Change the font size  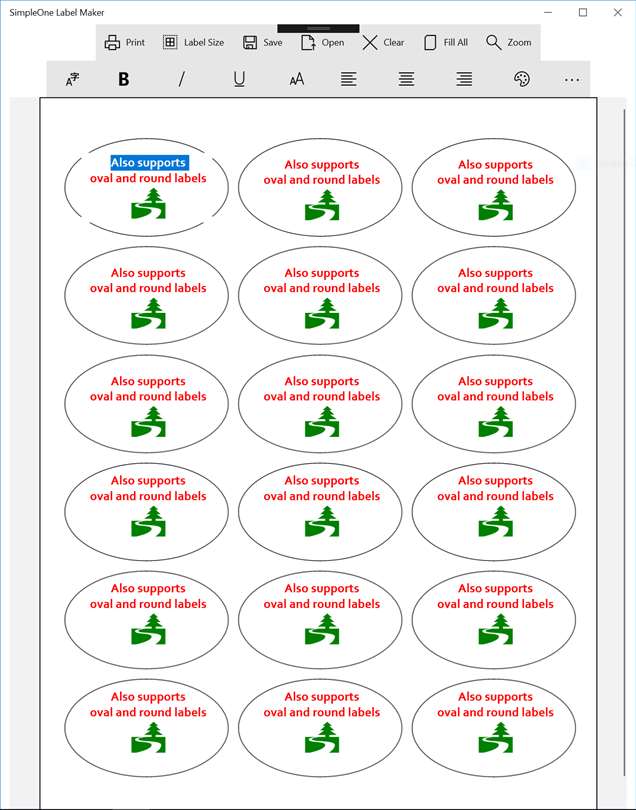[x=297, y=79]
